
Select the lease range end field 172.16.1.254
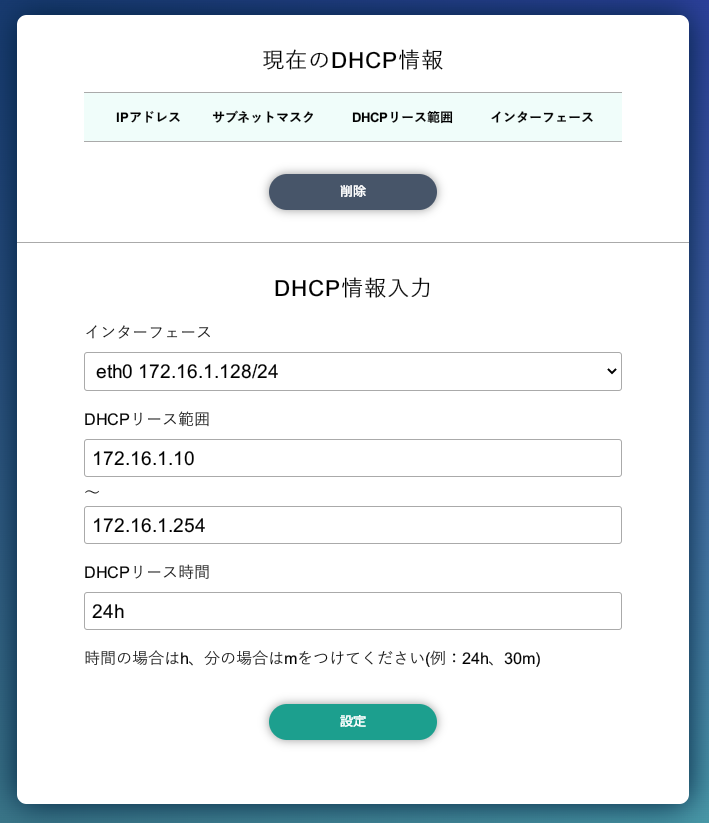[x=352, y=525]
